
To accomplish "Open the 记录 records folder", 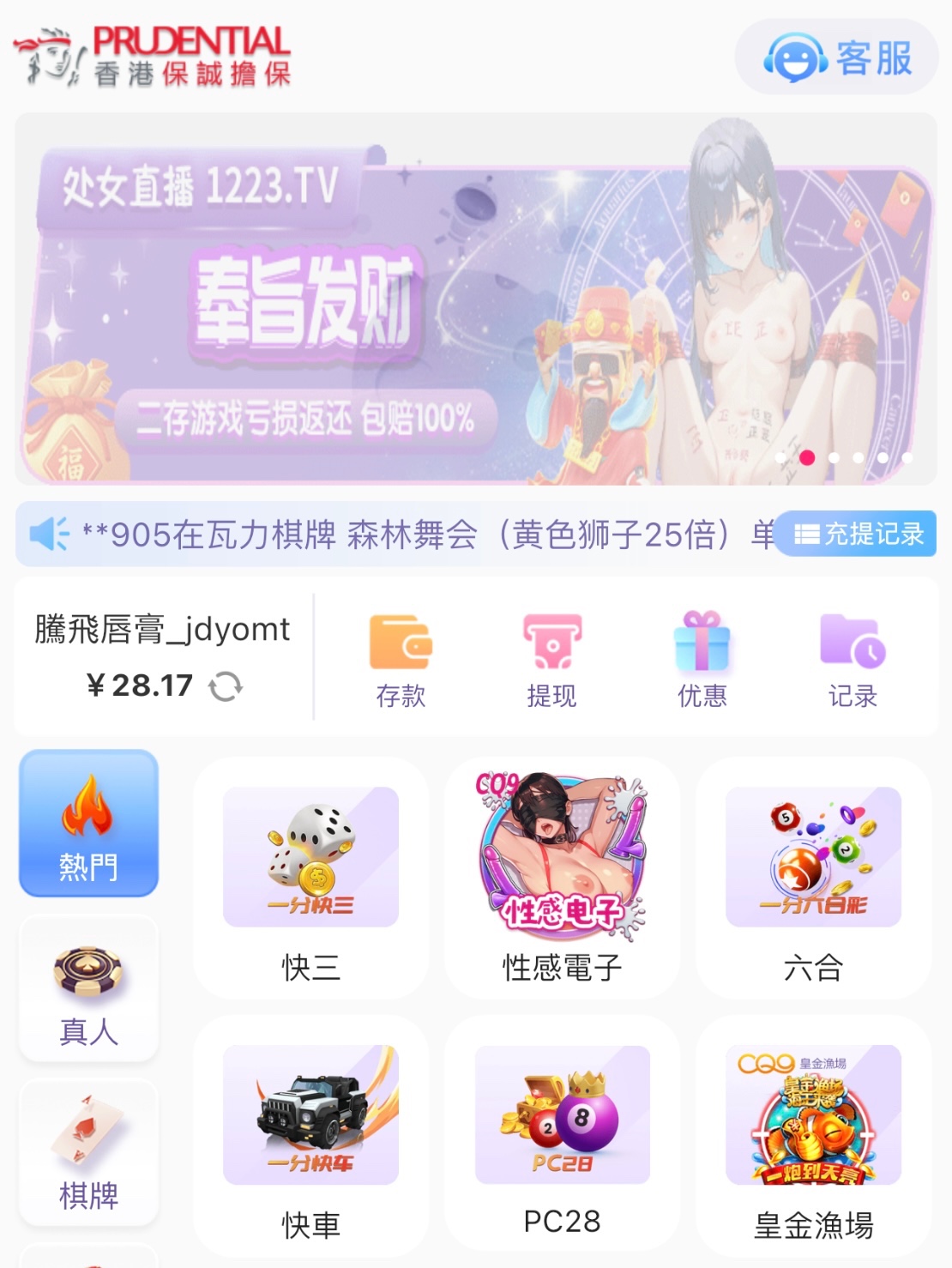I will [x=853, y=660].
